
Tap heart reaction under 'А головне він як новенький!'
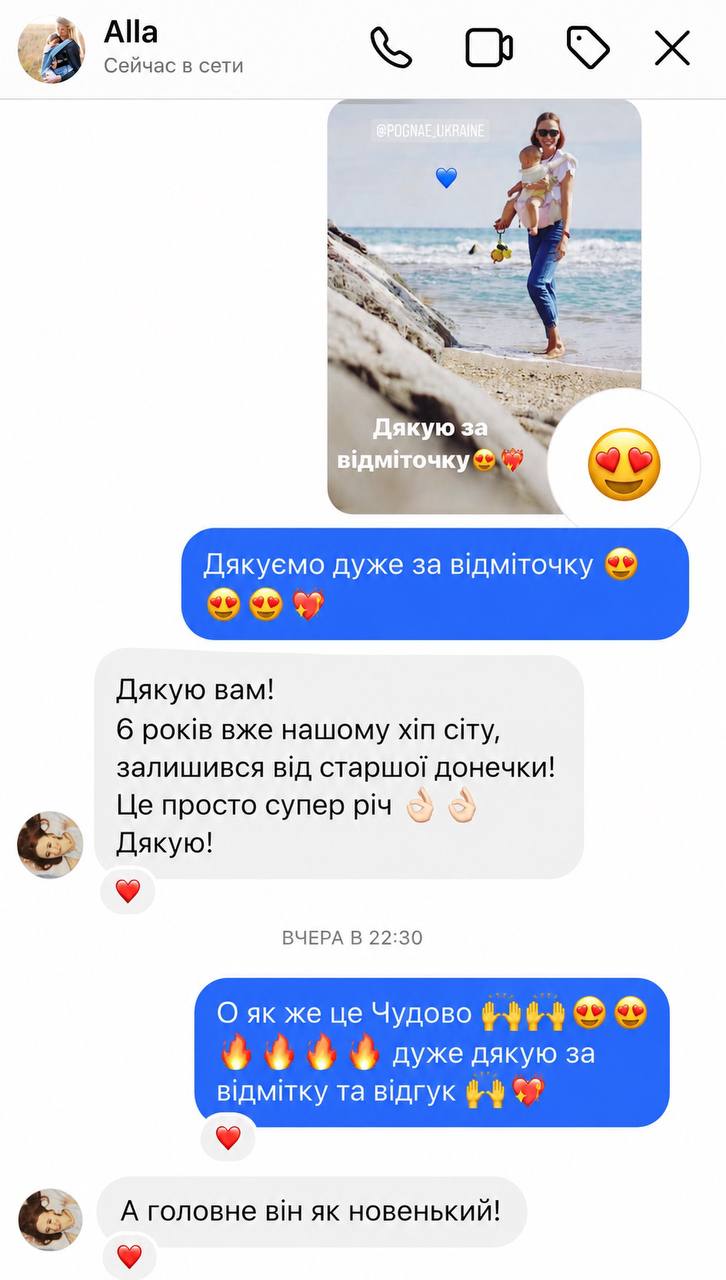coord(129,1256)
